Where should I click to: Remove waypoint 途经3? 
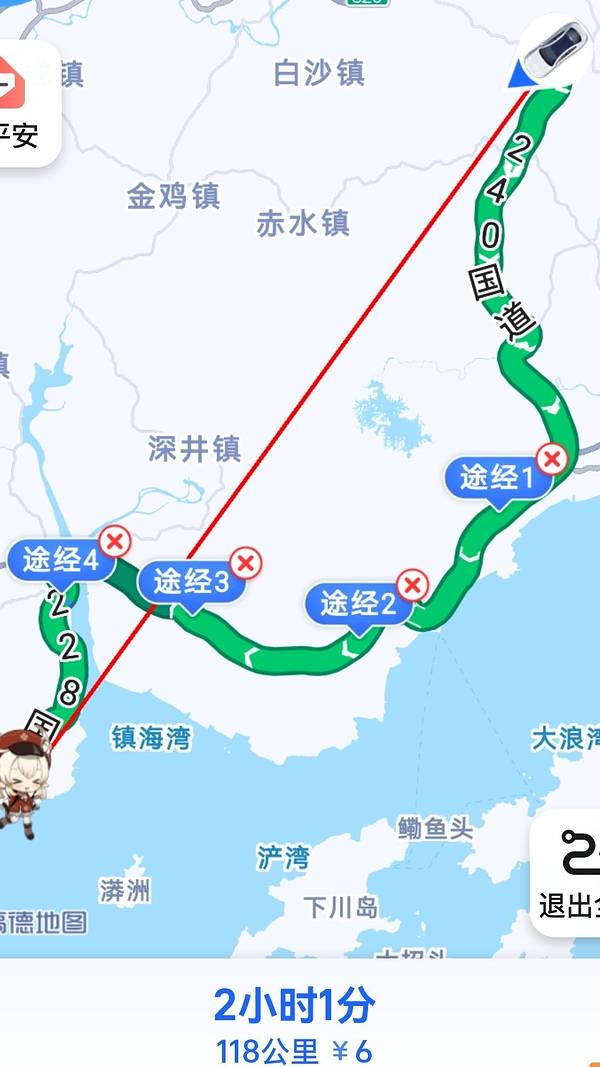tap(246, 563)
